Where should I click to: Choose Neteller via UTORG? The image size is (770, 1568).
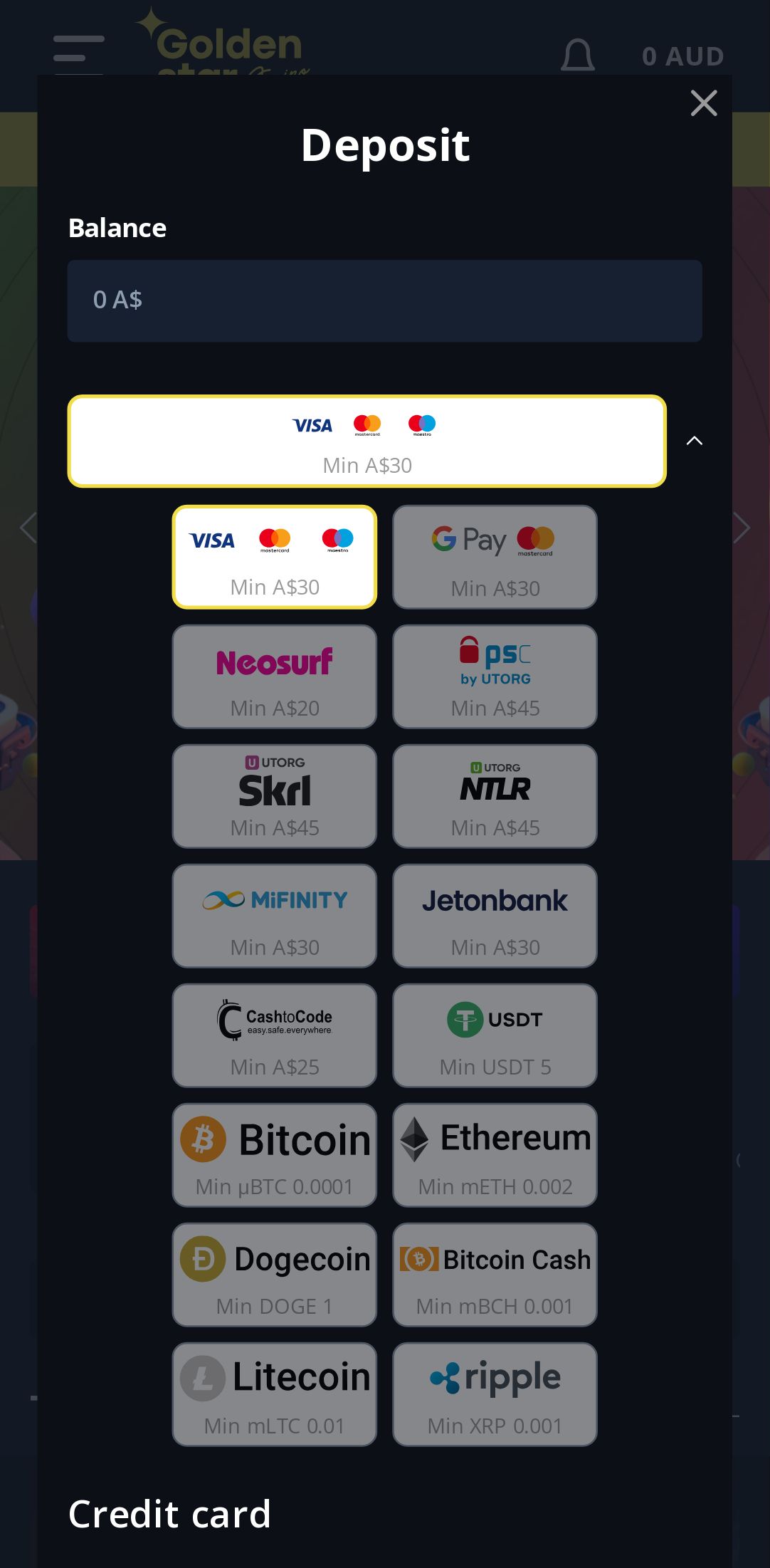(495, 796)
